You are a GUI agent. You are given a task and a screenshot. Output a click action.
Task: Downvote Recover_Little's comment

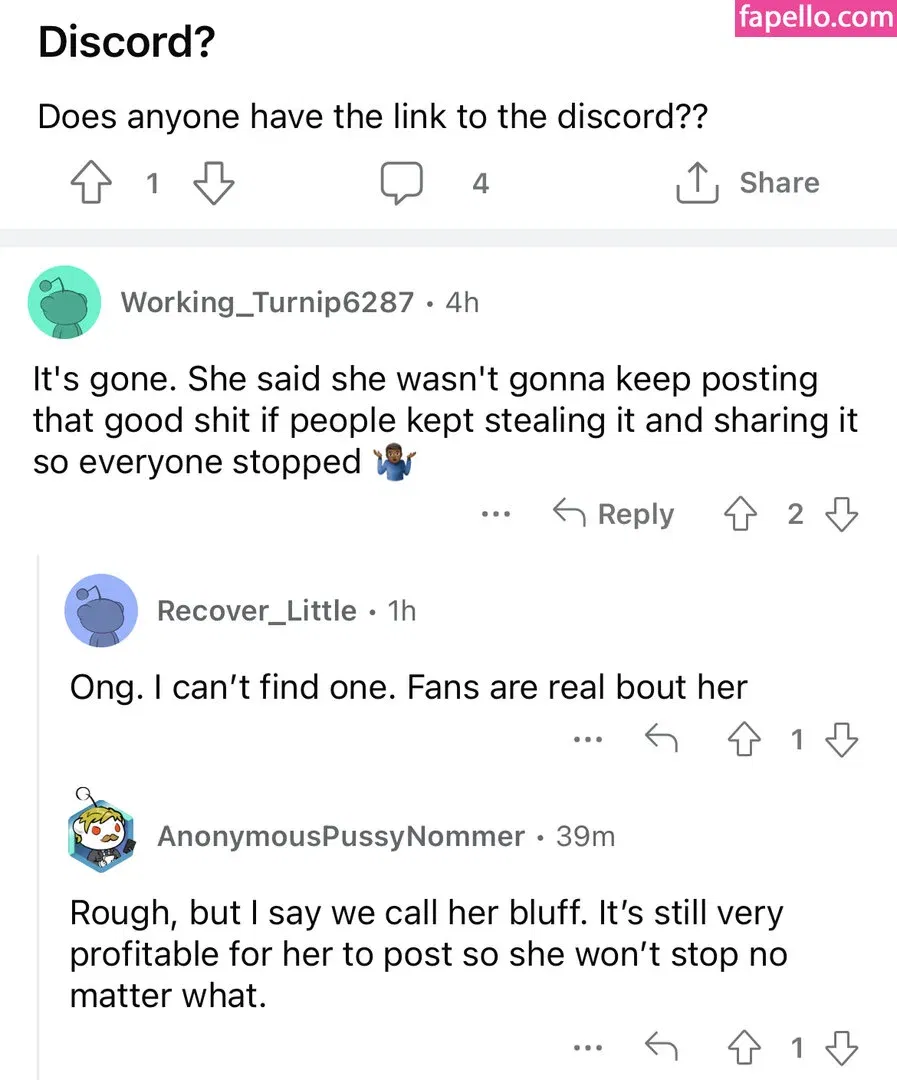(841, 740)
